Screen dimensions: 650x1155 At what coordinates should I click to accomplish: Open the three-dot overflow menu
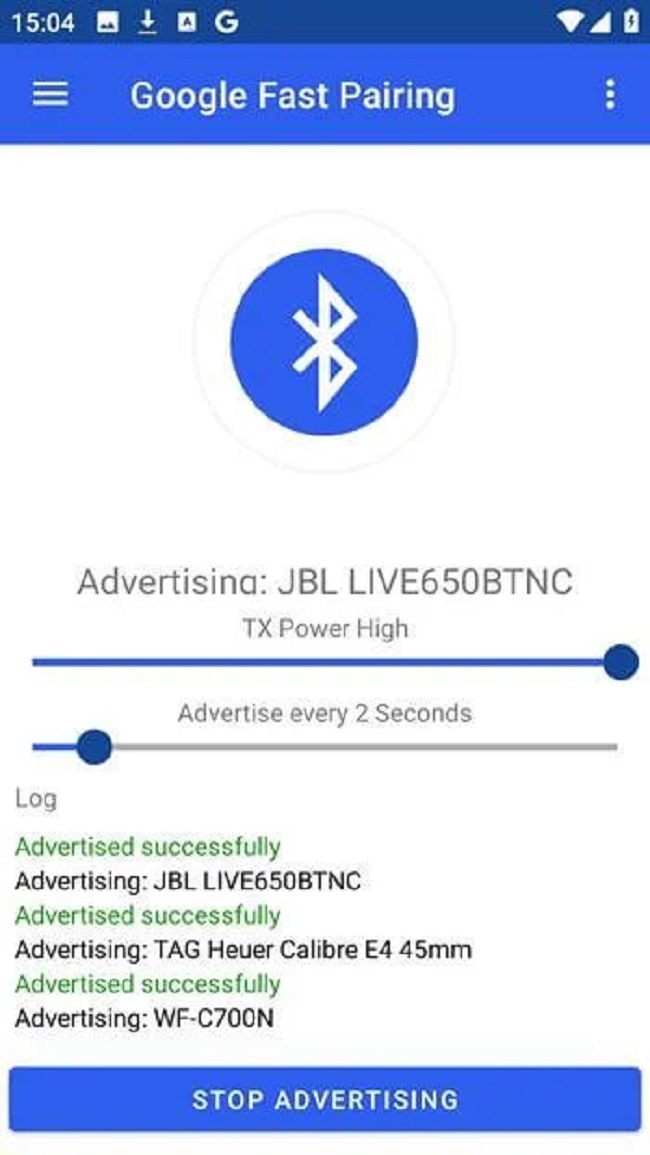(610, 95)
